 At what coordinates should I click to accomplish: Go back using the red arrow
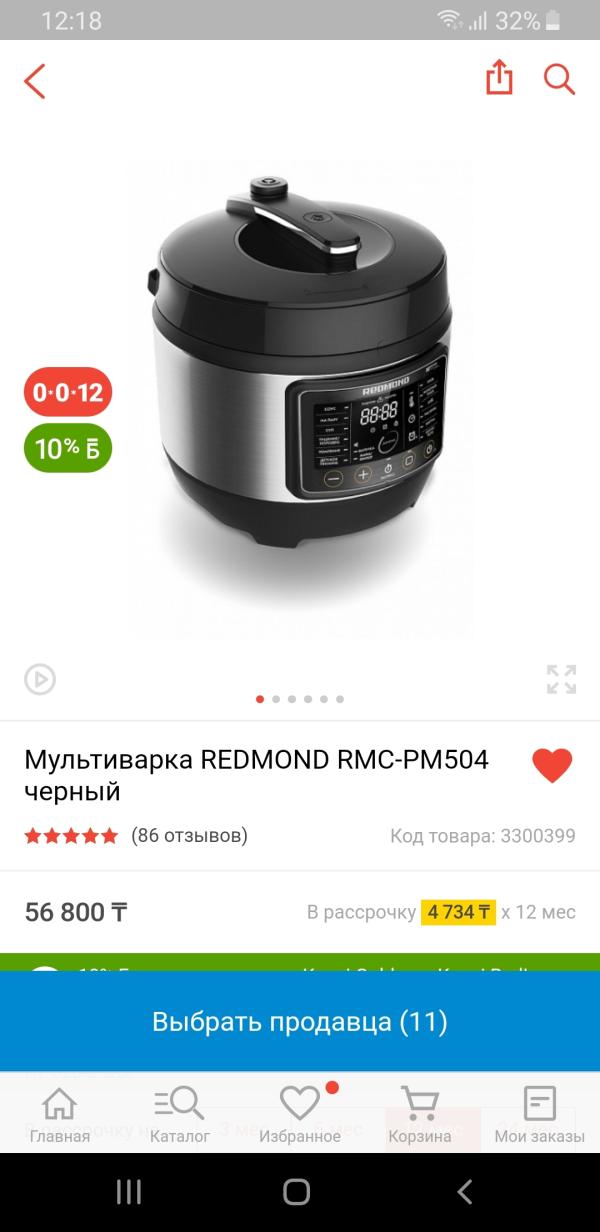(x=35, y=81)
